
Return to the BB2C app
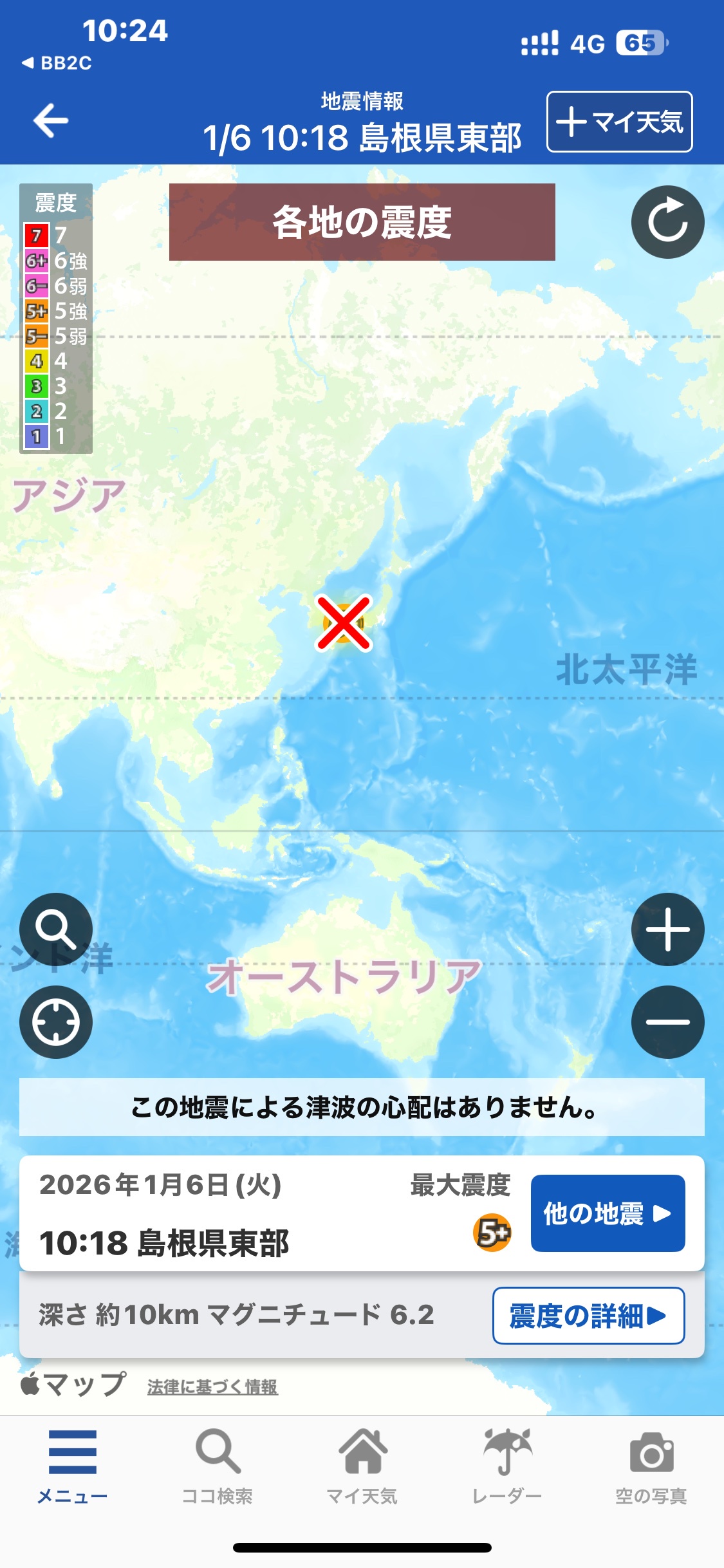coord(57,63)
